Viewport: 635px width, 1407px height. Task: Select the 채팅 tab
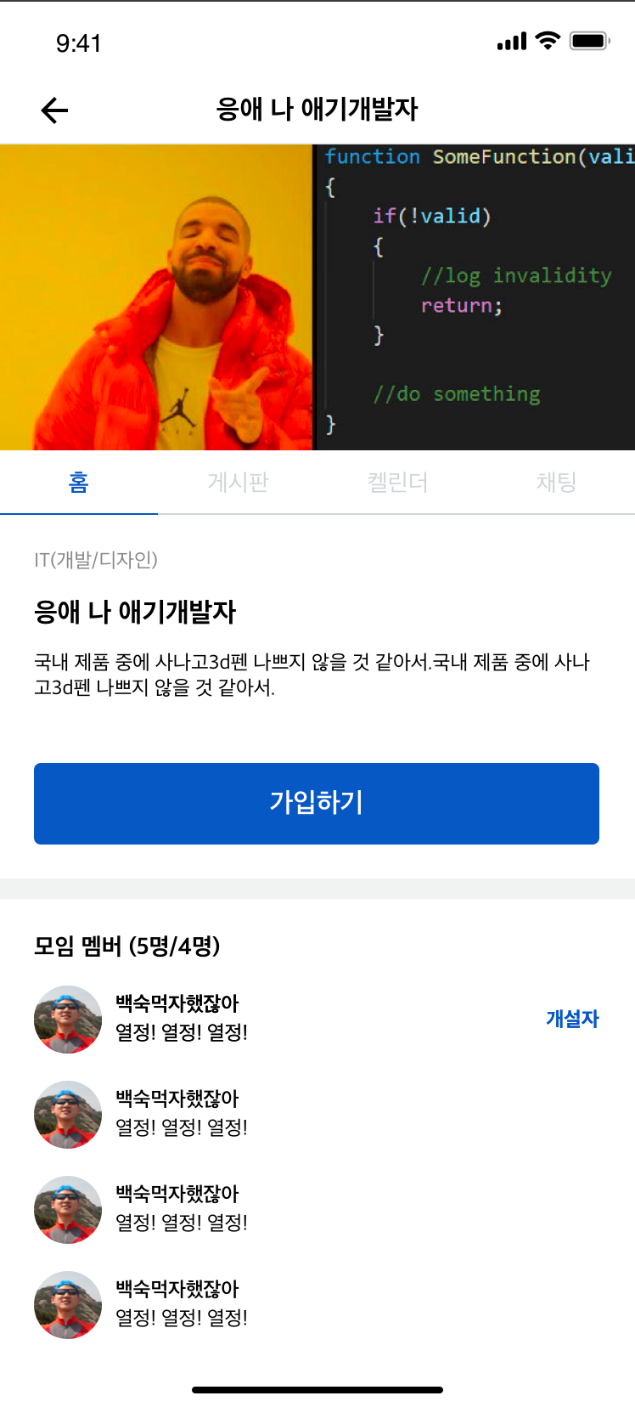pyautogui.click(x=556, y=483)
